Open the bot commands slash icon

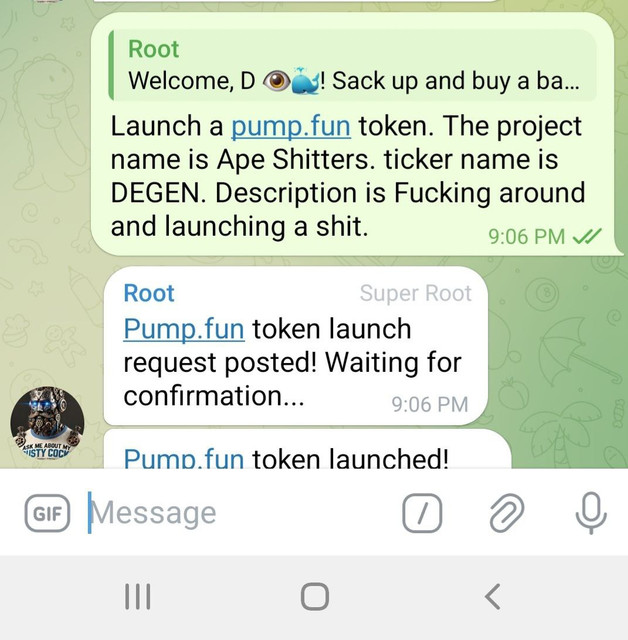[x=422, y=514]
